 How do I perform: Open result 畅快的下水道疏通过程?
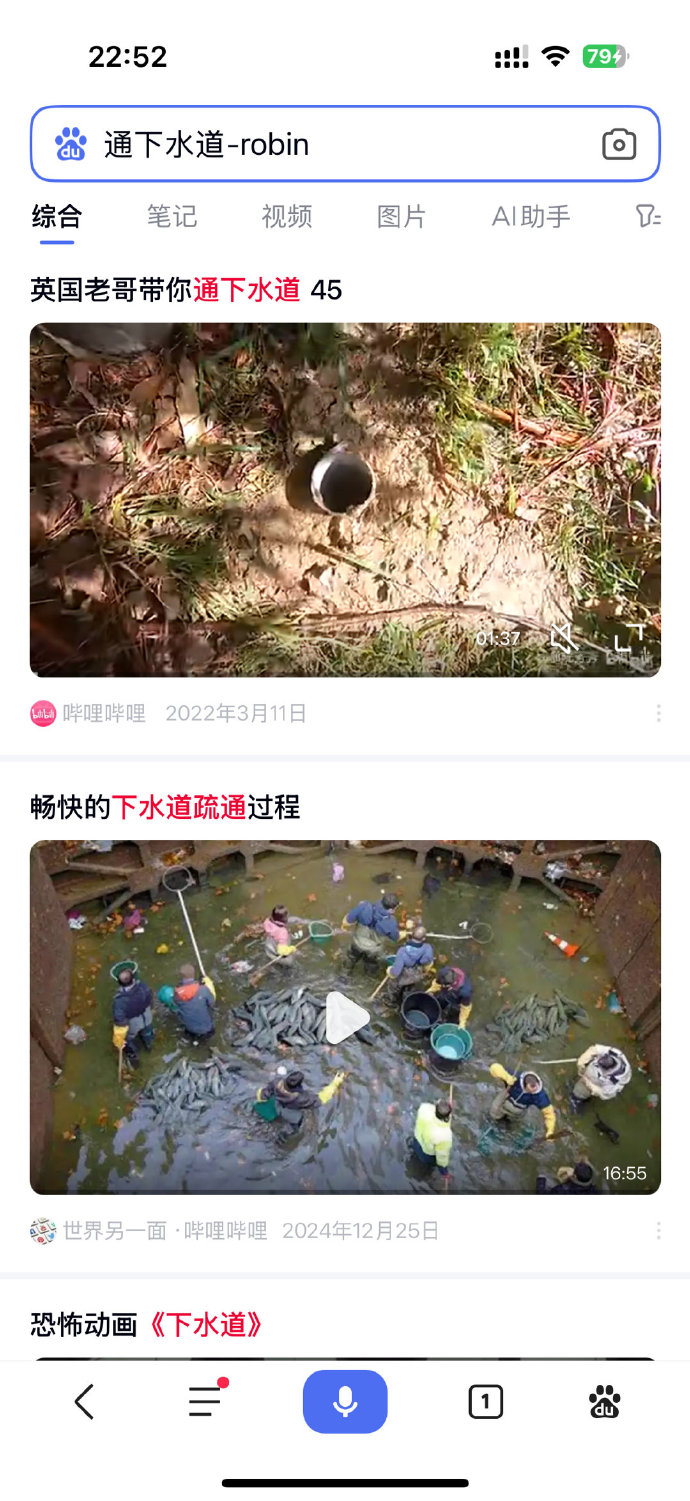165,807
